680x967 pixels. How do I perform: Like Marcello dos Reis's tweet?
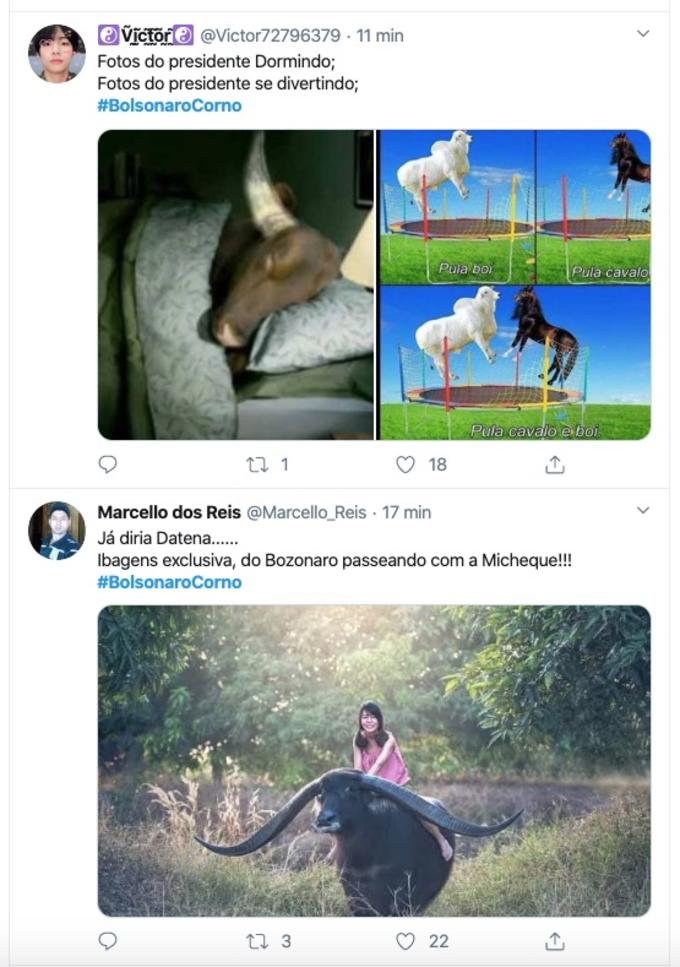point(405,941)
